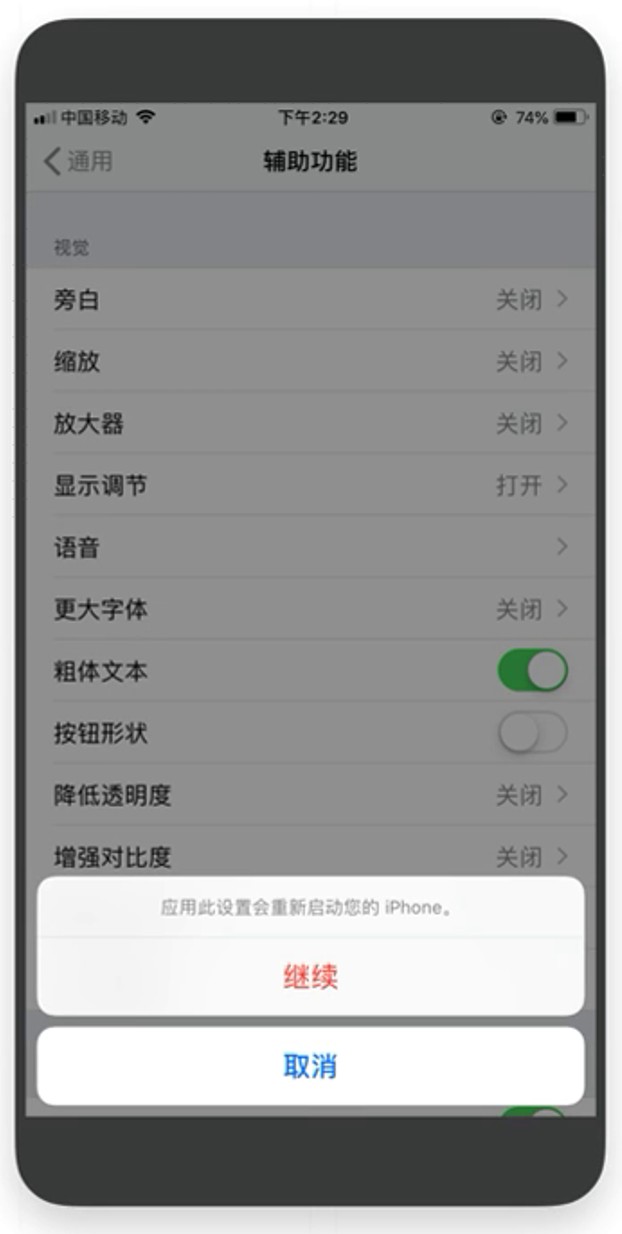This screenshot has width=622, height=1234.
Task: Dismiss the dialog with 取消
Action: coord(311,1066)
